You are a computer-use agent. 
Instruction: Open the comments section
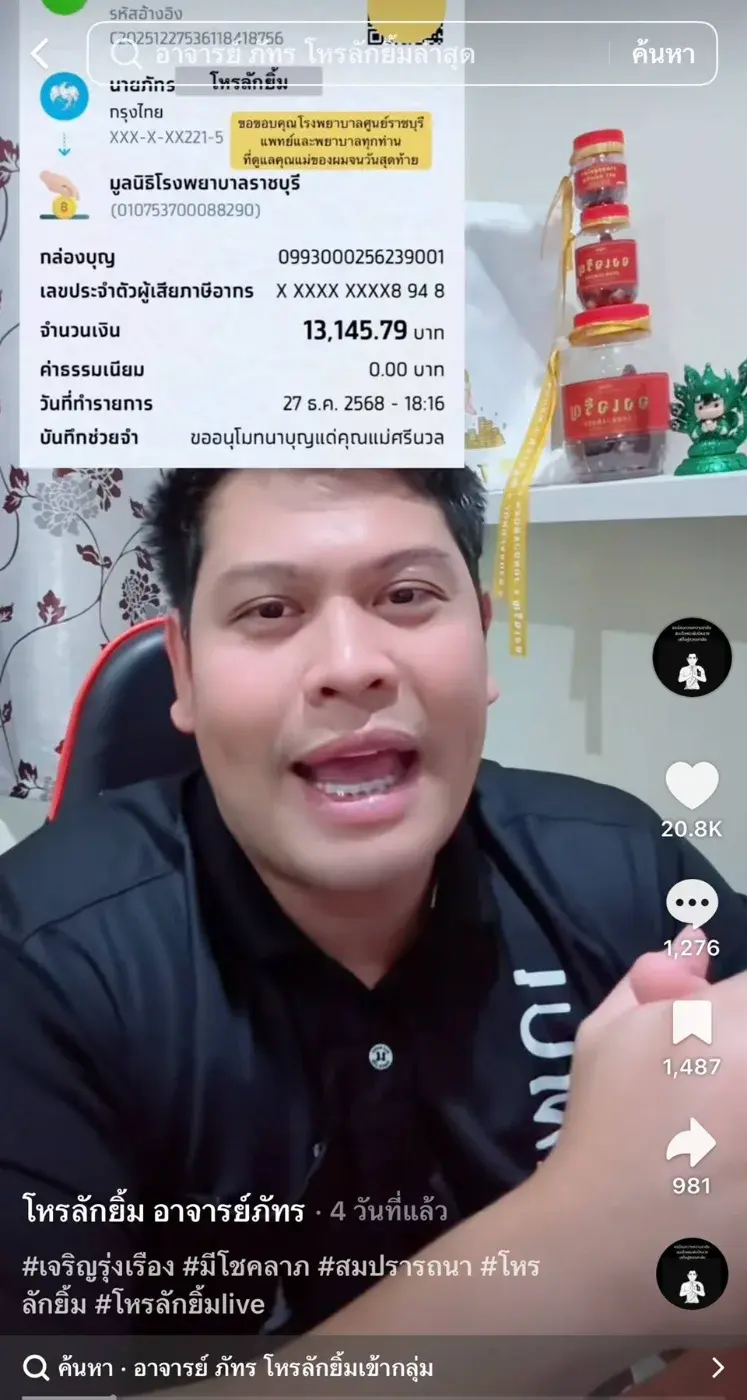(692, 904)
